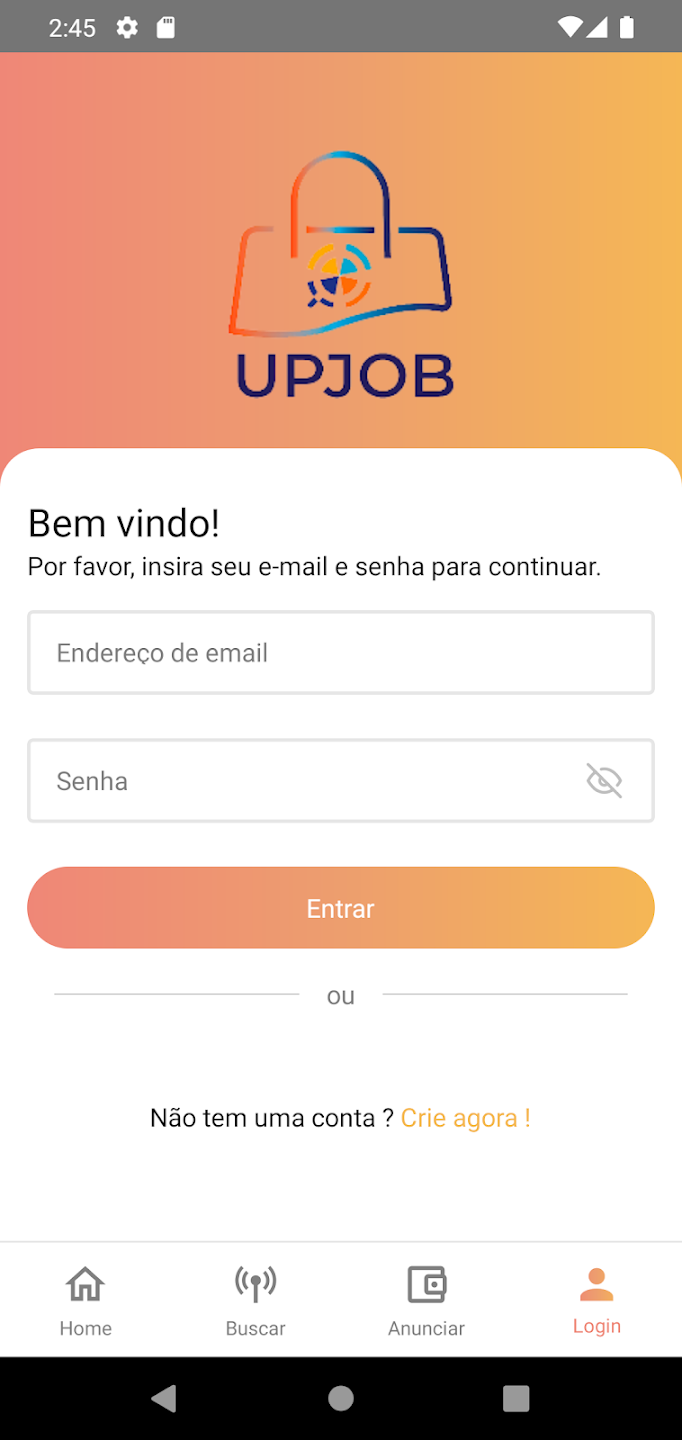Switch to the Home tab
This screenshot has height=1440, width=682.
[85, 1300]
